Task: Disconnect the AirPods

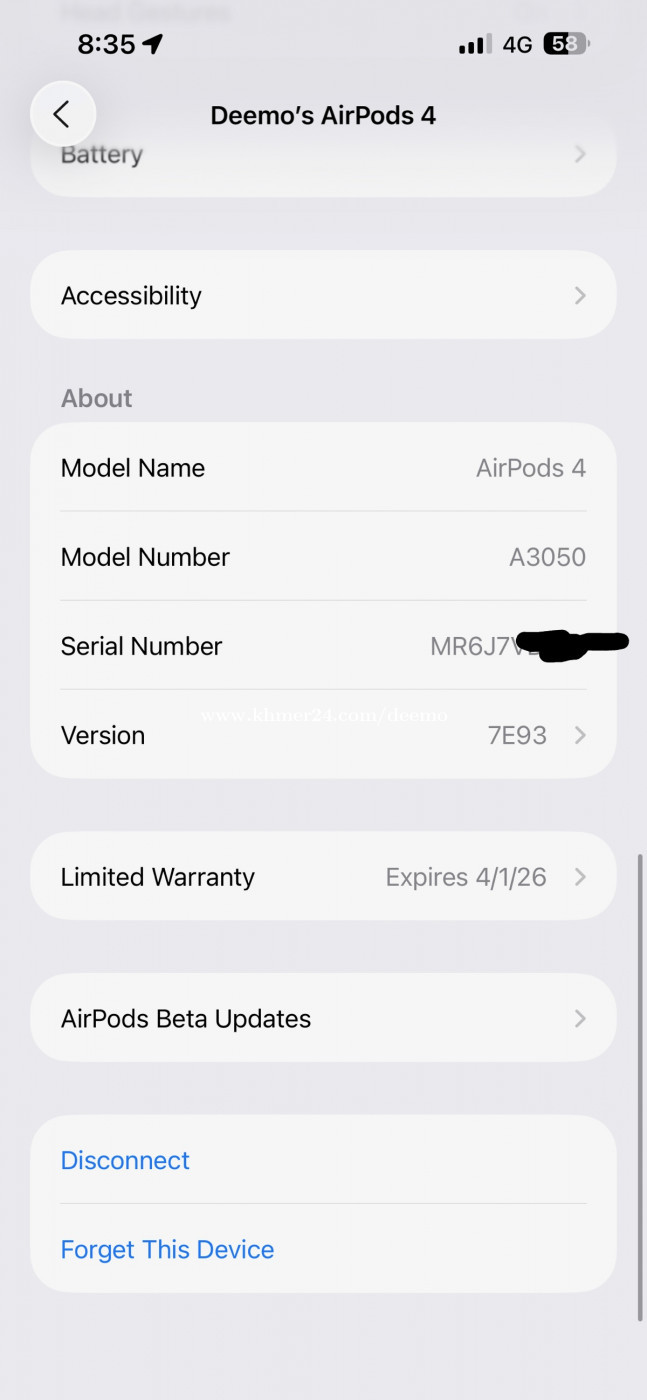Action: [323, 1160]
